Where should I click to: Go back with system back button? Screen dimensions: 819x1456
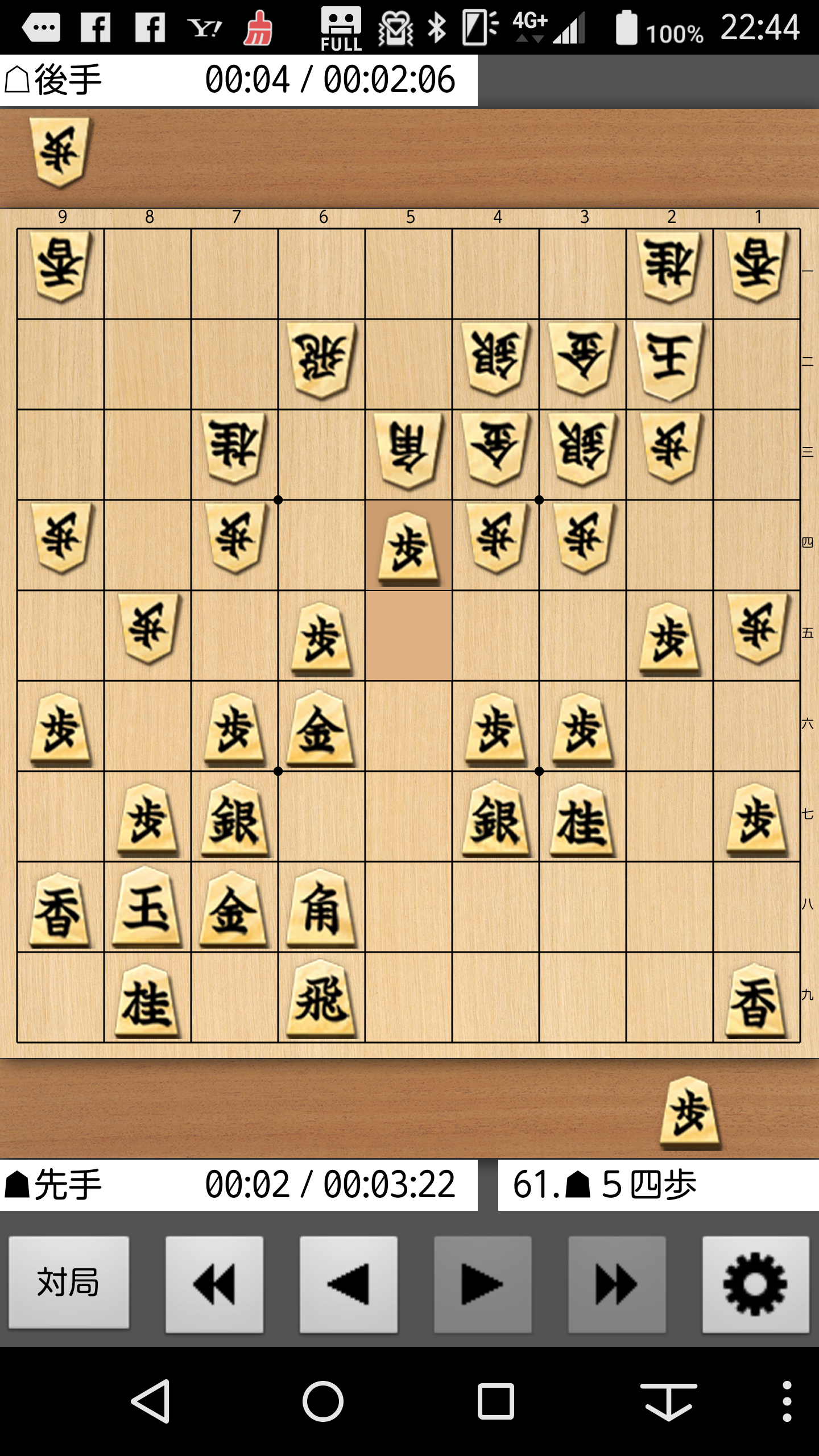[x=151, y=1401]
